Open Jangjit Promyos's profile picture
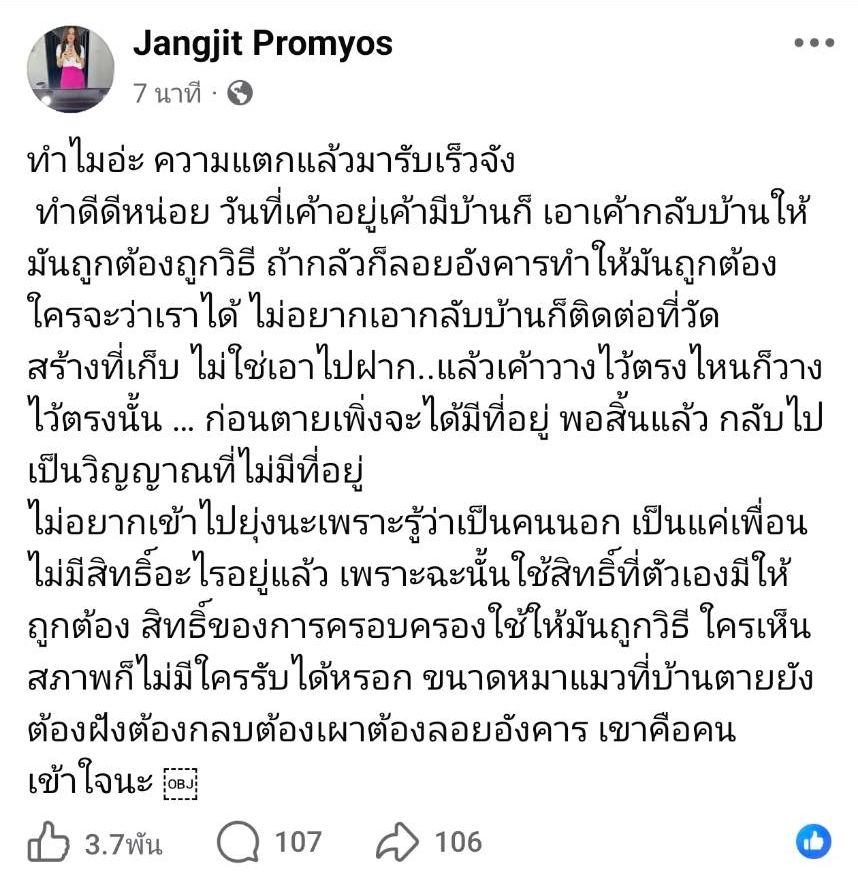858x882 pixels. [x=71, y=69]
